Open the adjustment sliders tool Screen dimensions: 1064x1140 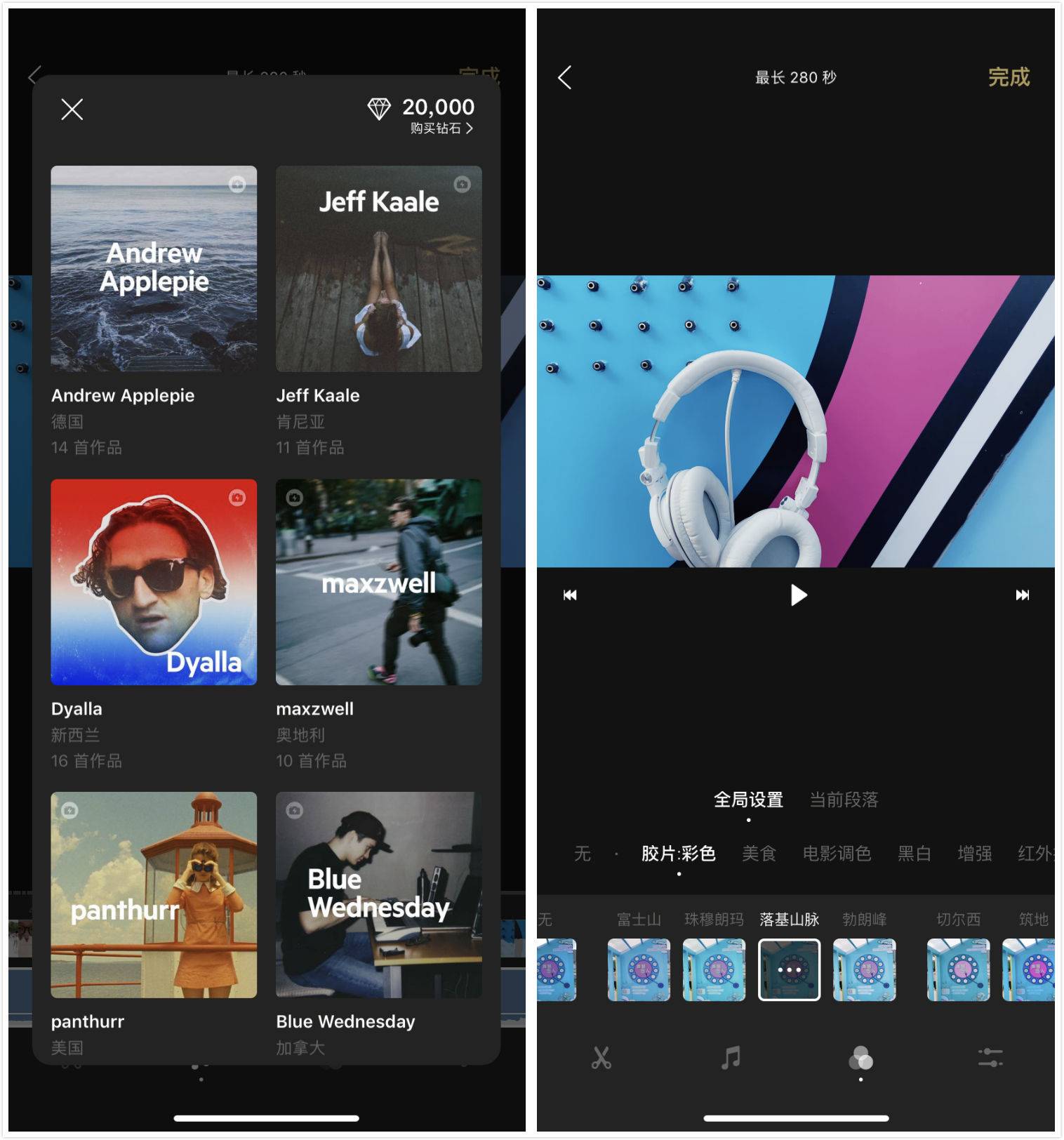[990, 1058]
